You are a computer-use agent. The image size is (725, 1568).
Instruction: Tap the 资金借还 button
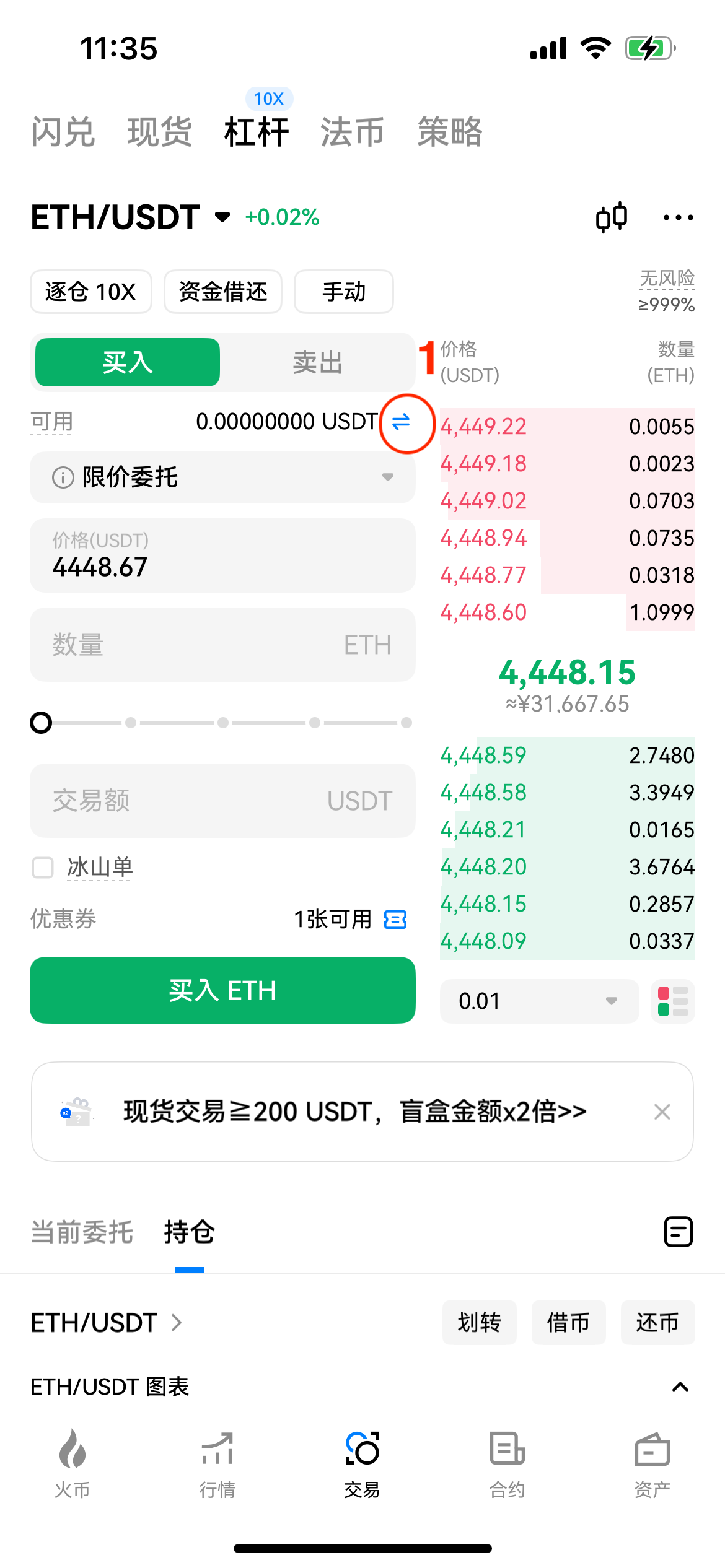(222, 292)
